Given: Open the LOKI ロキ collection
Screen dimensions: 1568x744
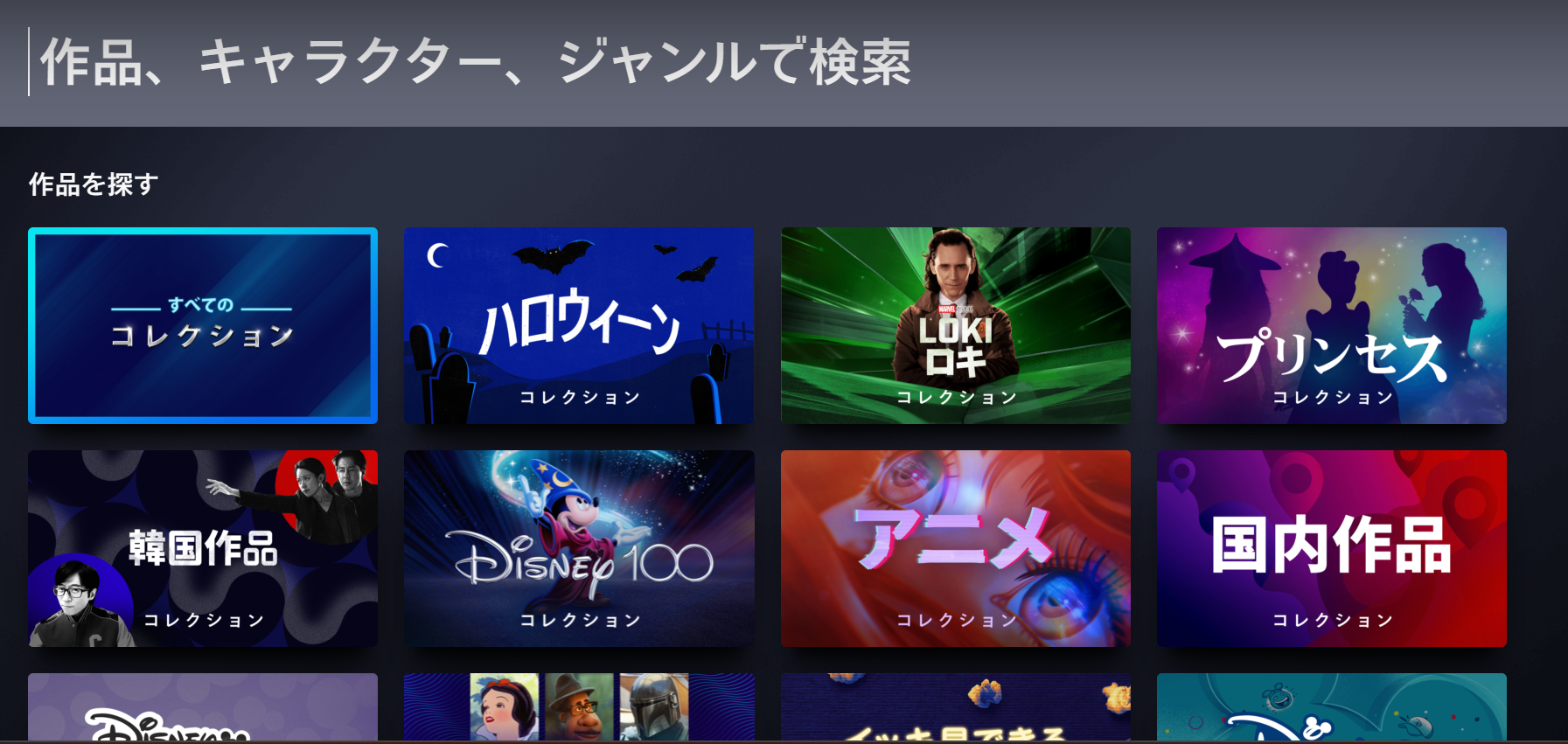Looking at the screenshot, I should coord(955,325).
